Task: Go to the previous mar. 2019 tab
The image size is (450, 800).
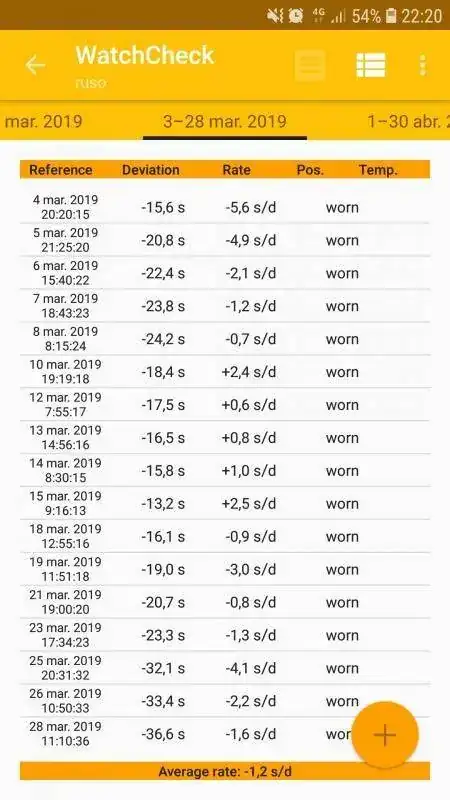Action: [43, 121]
